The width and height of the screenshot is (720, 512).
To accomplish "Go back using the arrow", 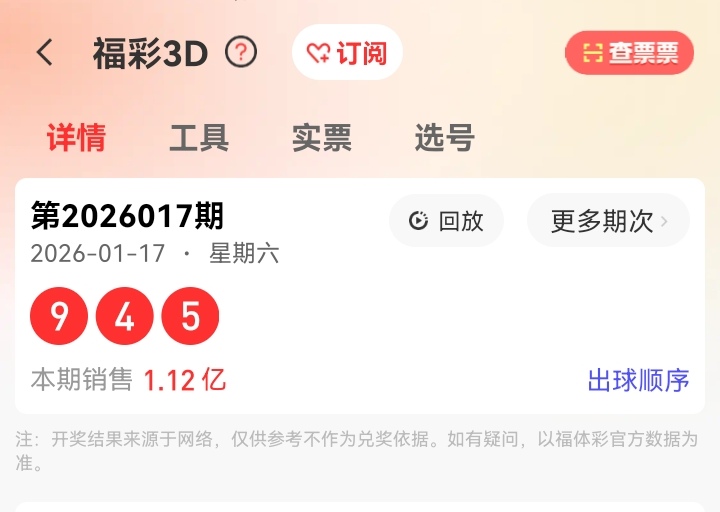I will coord(45,53).
